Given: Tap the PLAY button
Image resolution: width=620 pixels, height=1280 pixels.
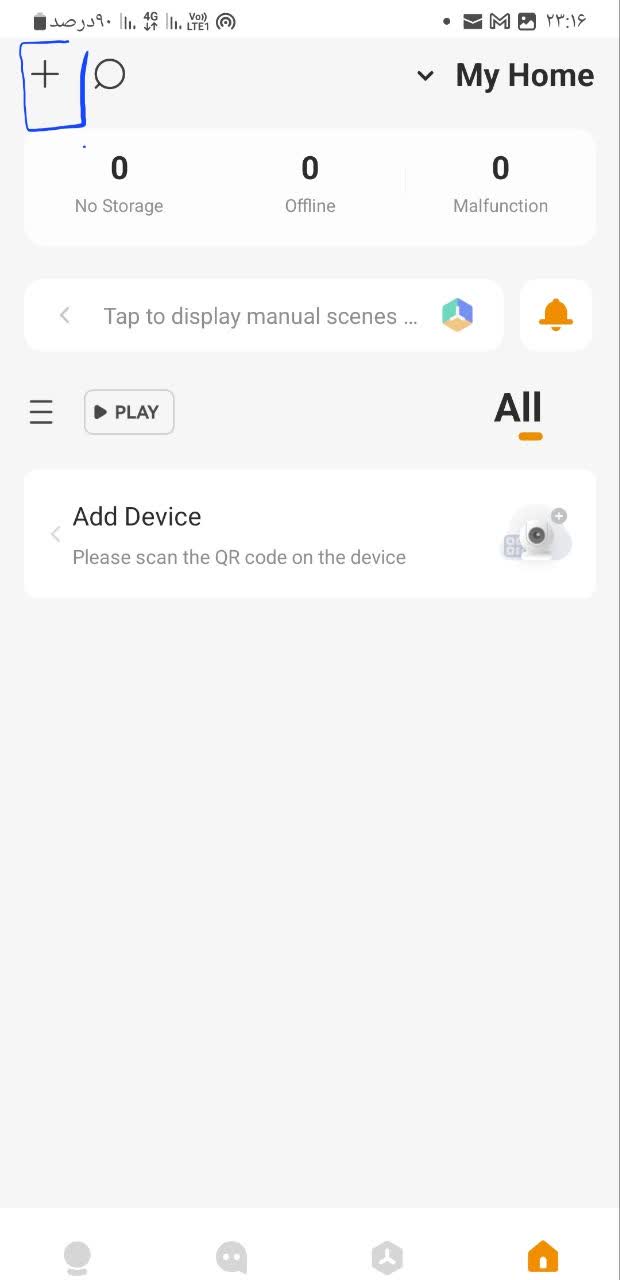Looking at the screenshot, I should click(x=129, y=412).
